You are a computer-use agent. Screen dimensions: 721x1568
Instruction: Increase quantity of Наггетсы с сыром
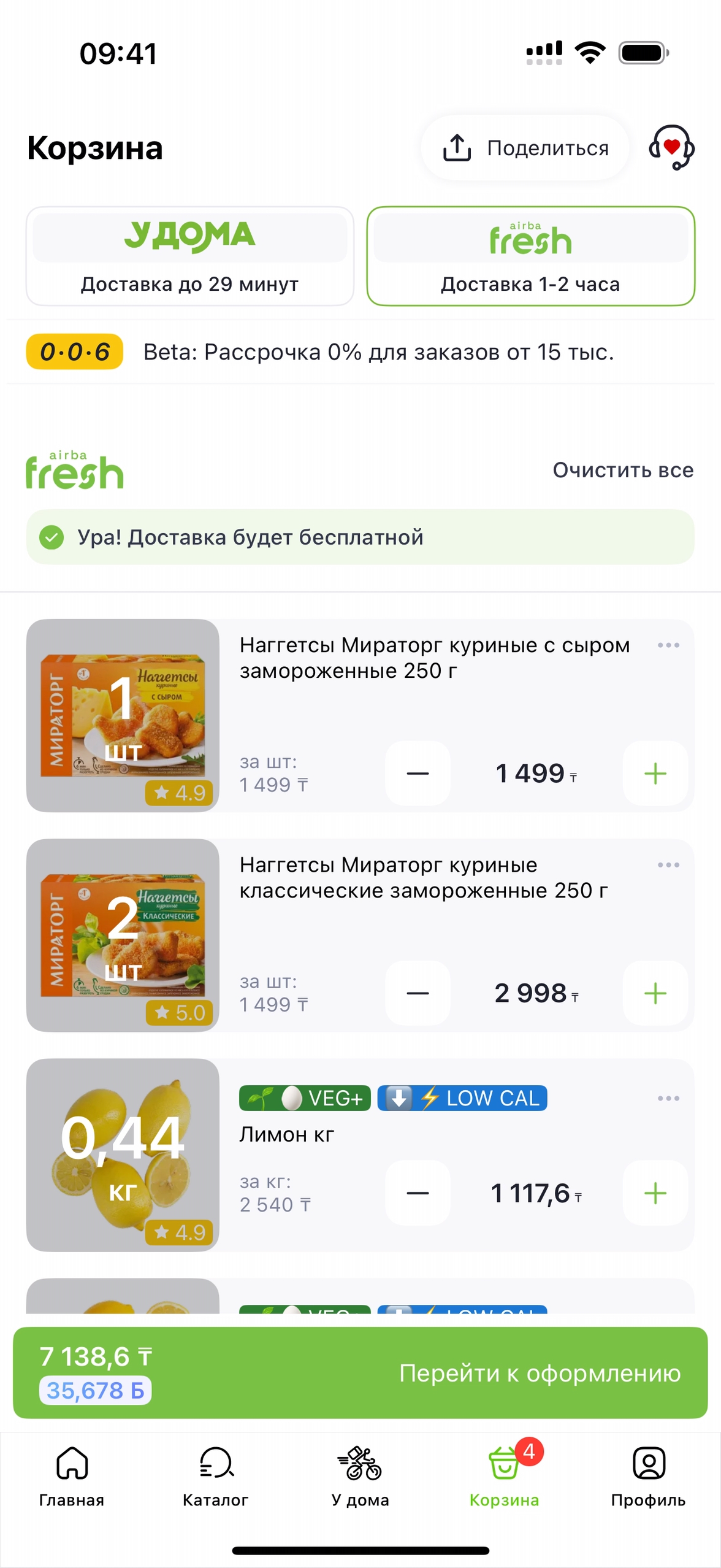655,773
